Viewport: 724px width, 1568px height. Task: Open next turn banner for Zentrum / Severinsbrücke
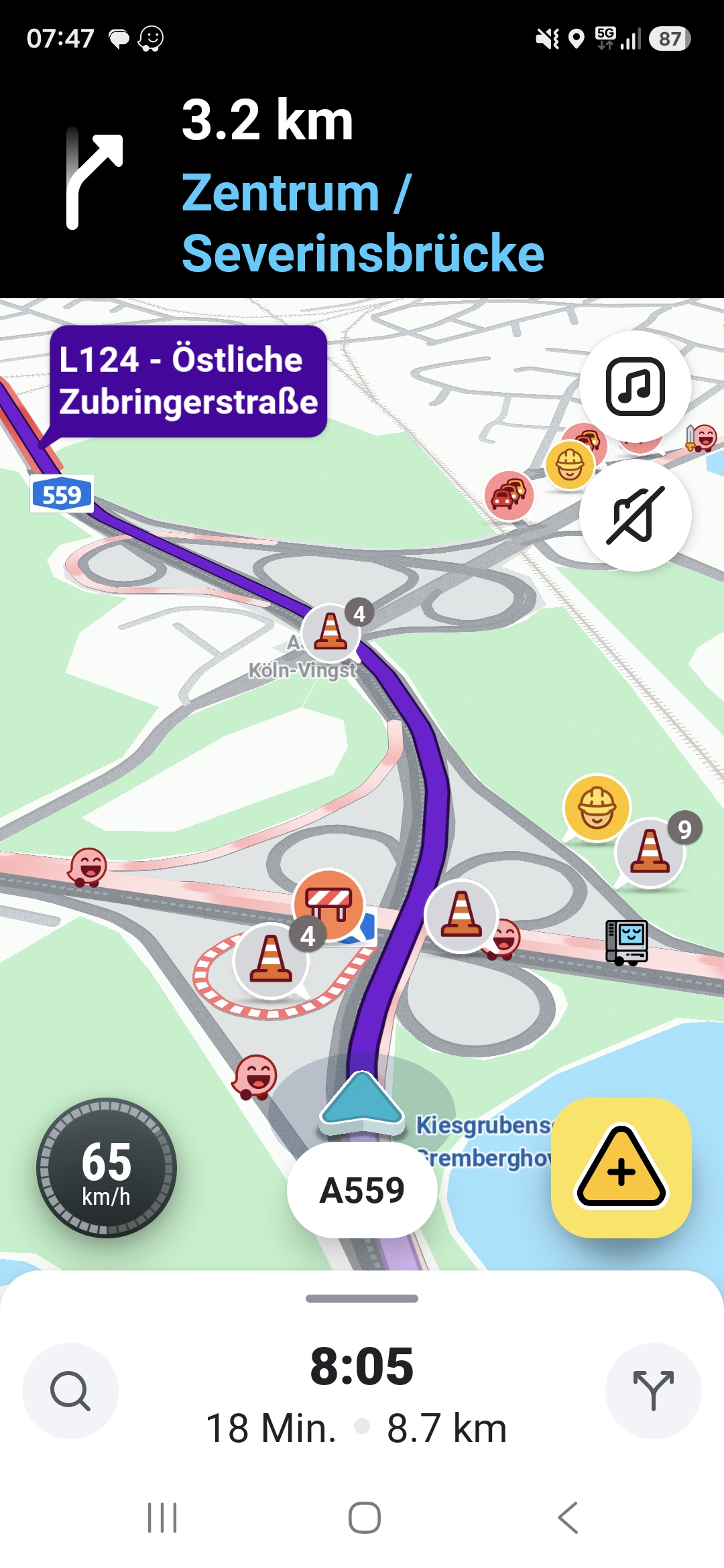362,184
